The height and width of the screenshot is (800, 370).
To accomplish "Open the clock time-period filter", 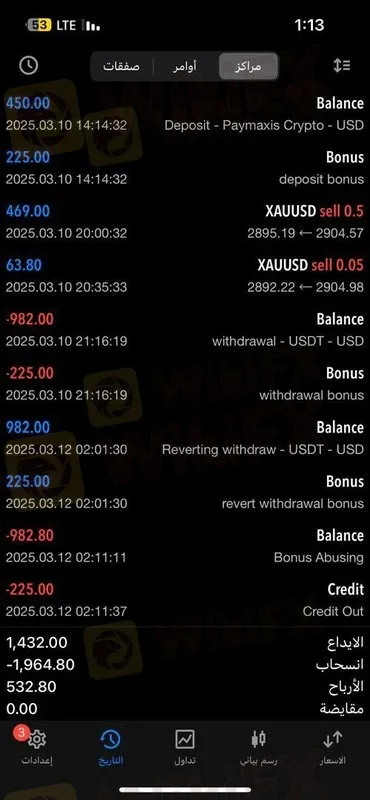I will click(29, 65).
